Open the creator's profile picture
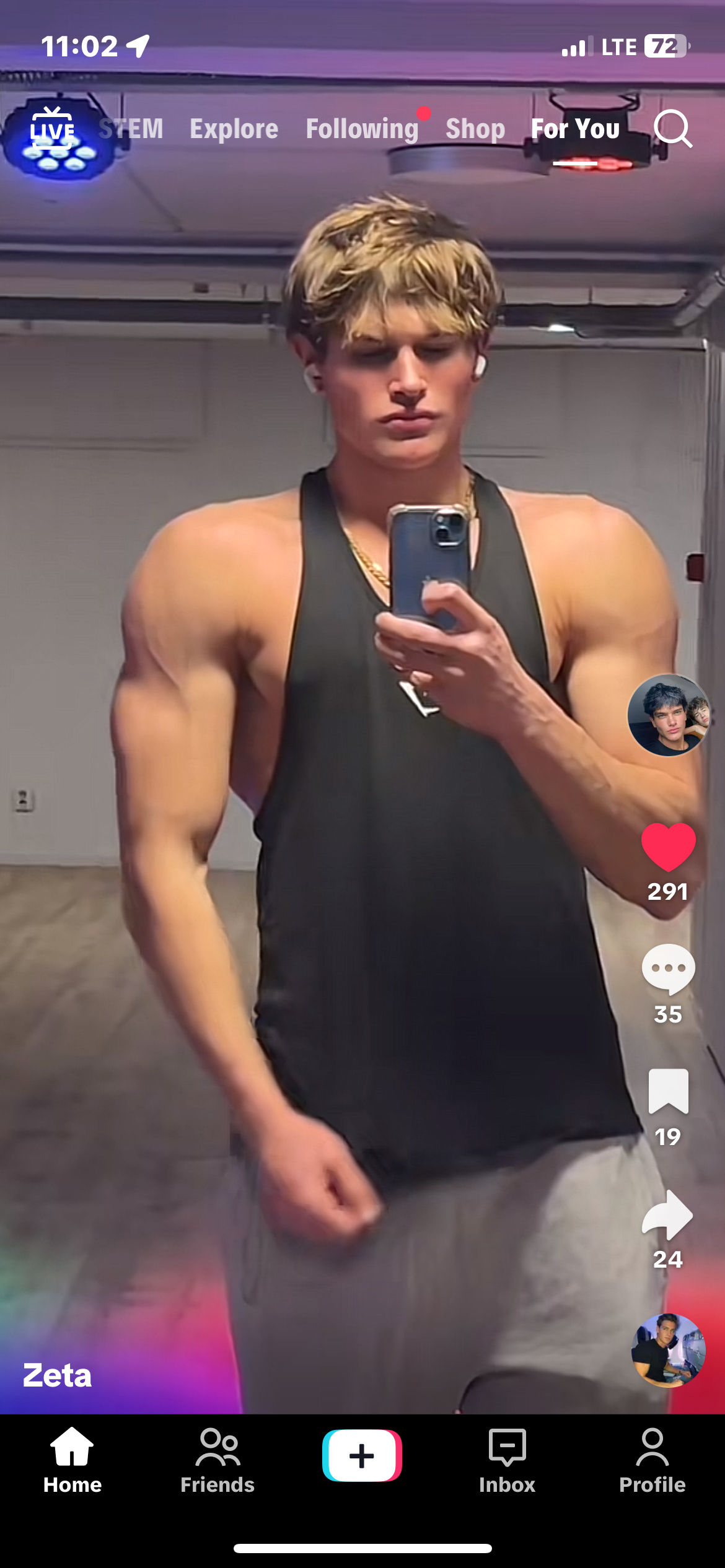725x1568 pixels. point(668,715)
